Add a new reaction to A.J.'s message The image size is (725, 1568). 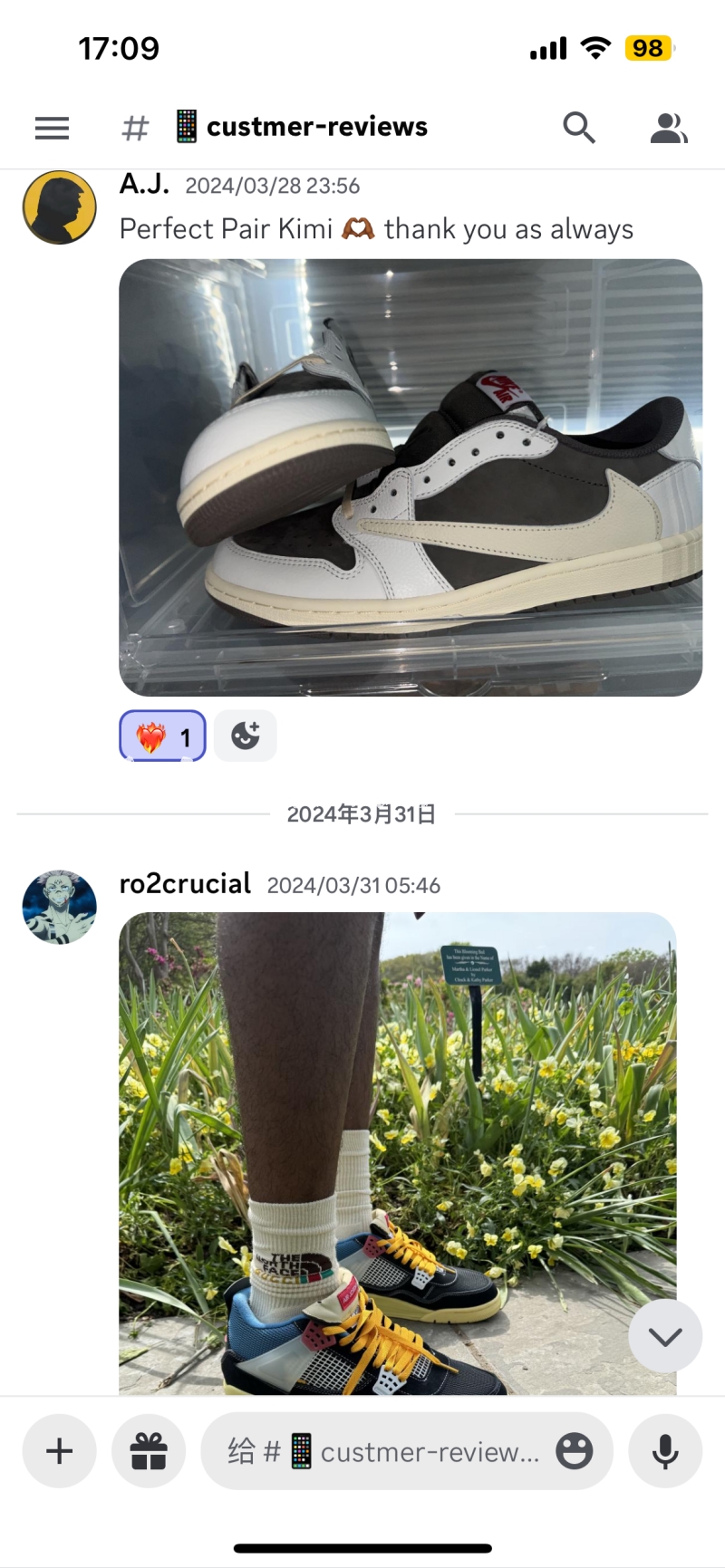246,736
